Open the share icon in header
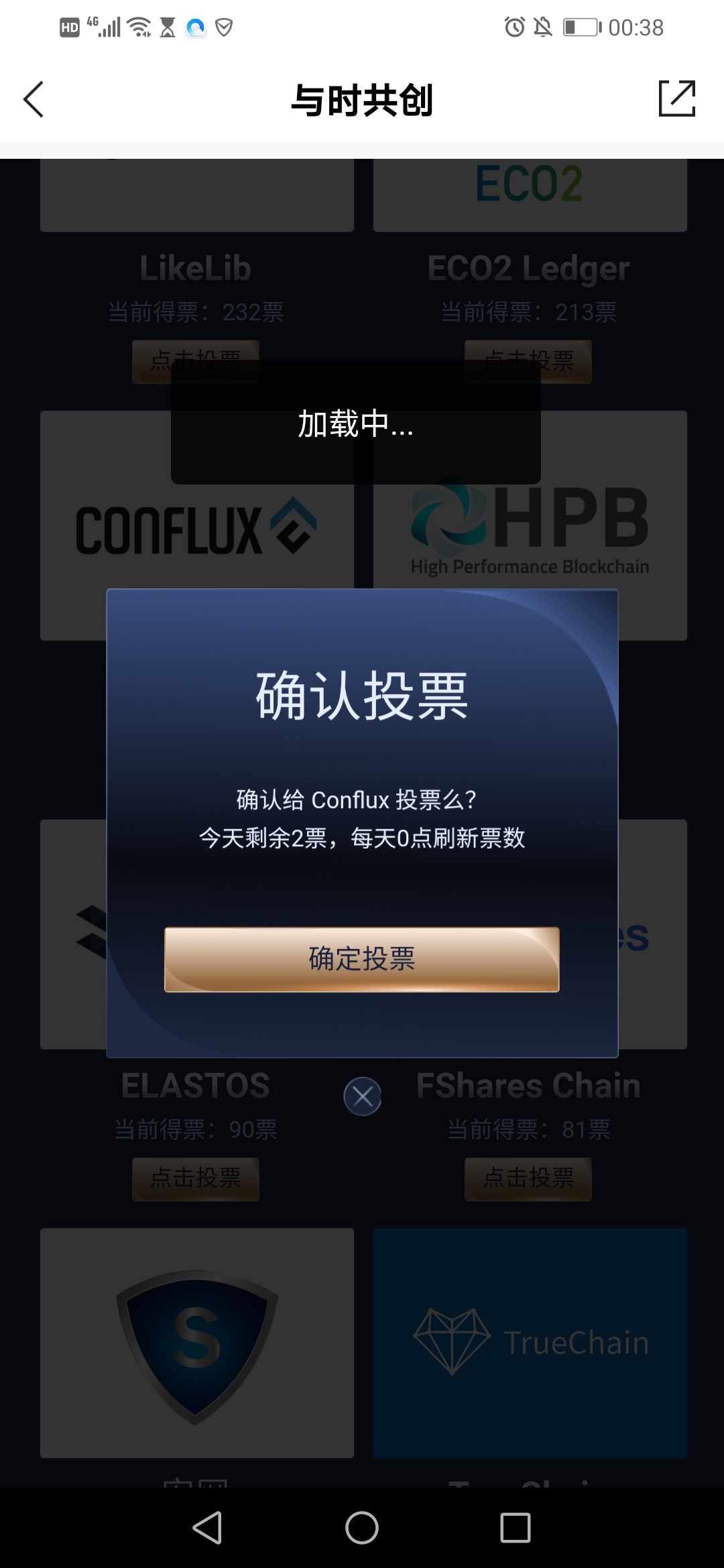724x1568 pixels. tap(677, 99)
